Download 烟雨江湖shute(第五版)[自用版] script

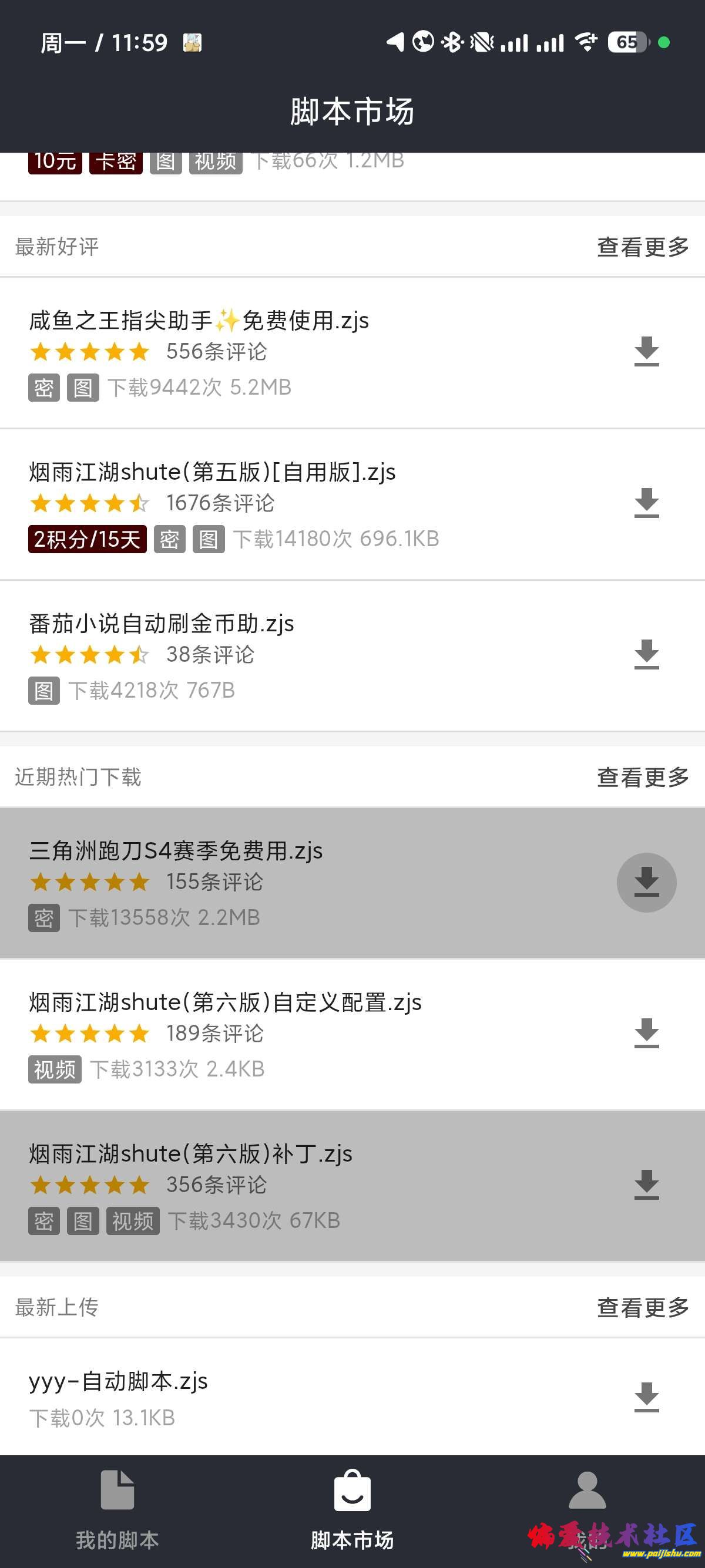646,503
